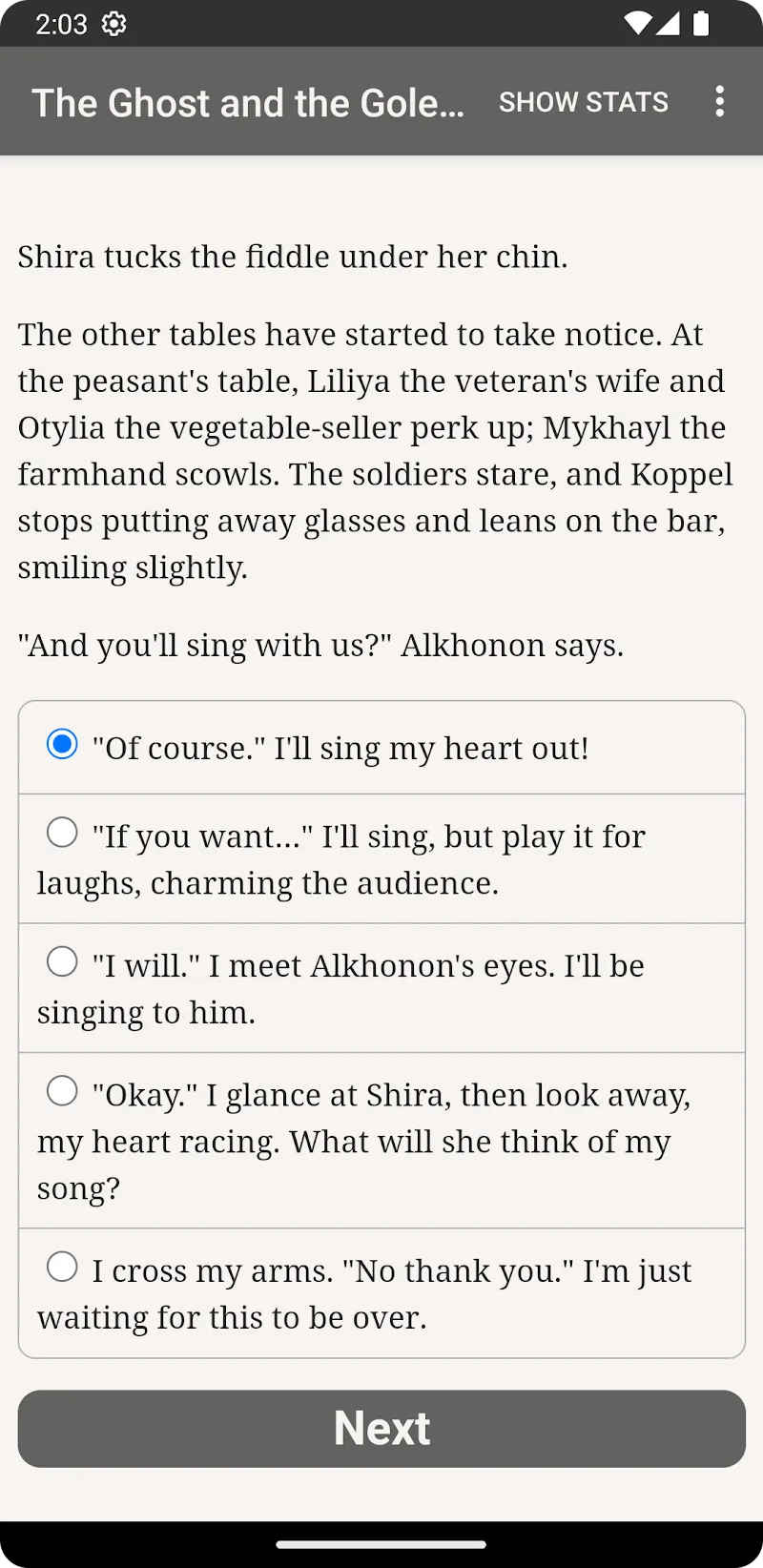Open the overflow menu

pyautogui.click(x=719, y=102)
